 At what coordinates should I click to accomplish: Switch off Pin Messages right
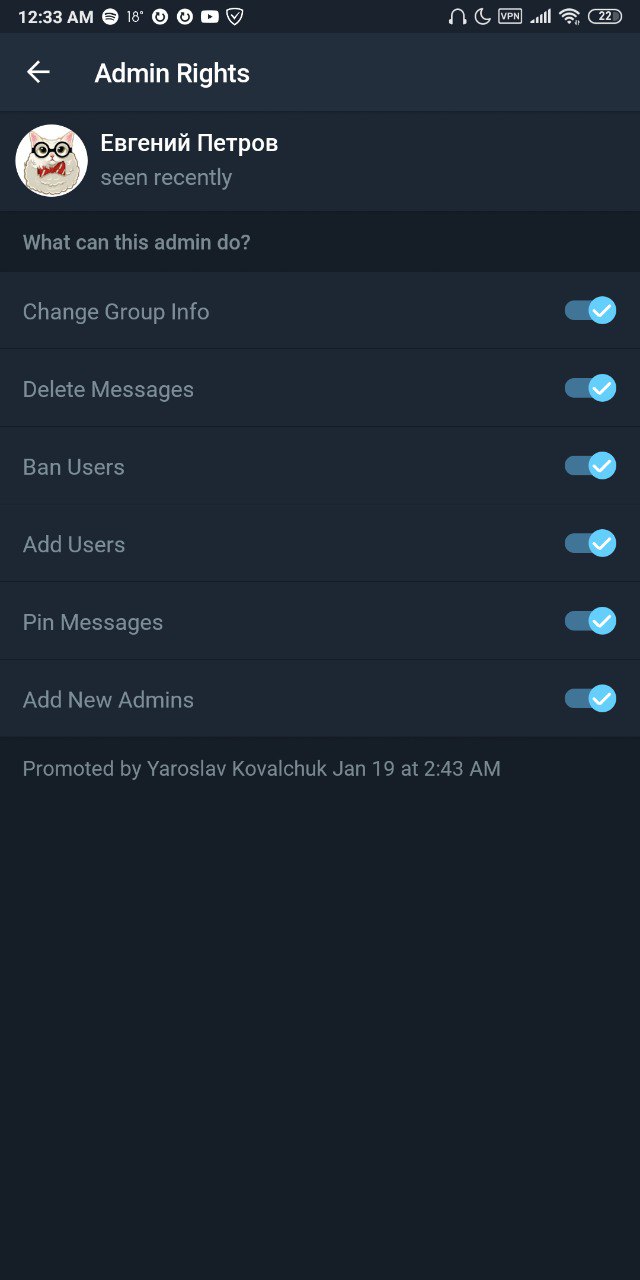[590, 621]
